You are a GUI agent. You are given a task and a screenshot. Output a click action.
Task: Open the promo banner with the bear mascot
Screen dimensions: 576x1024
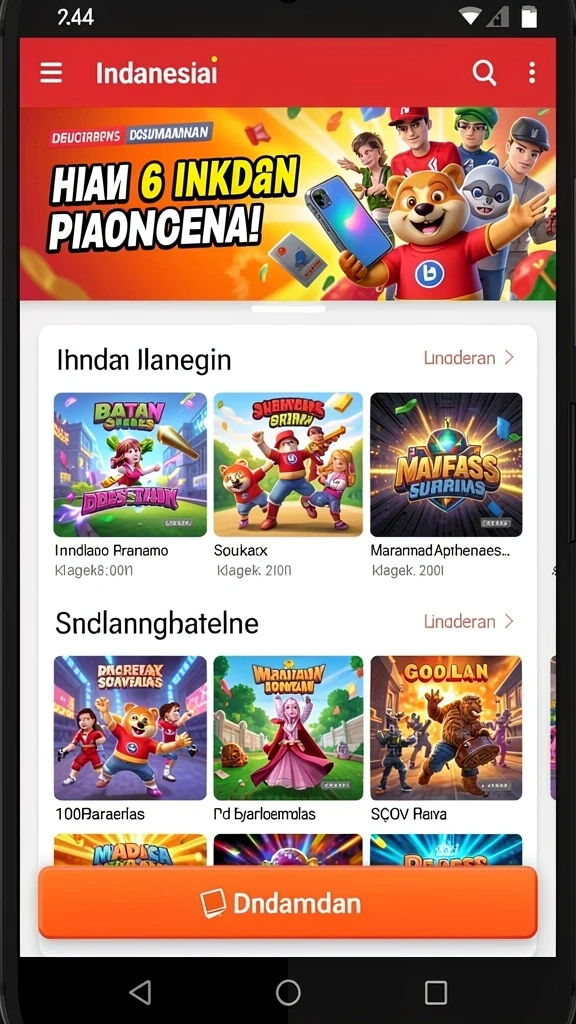(287, 204)
